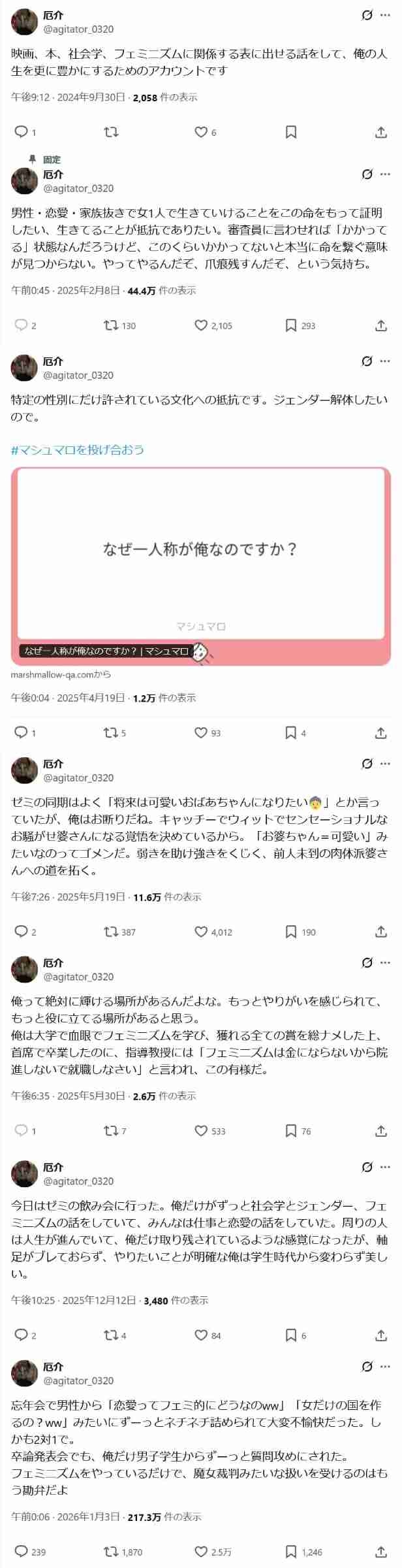Retweet the post with 387 retweets

(111, 932)
